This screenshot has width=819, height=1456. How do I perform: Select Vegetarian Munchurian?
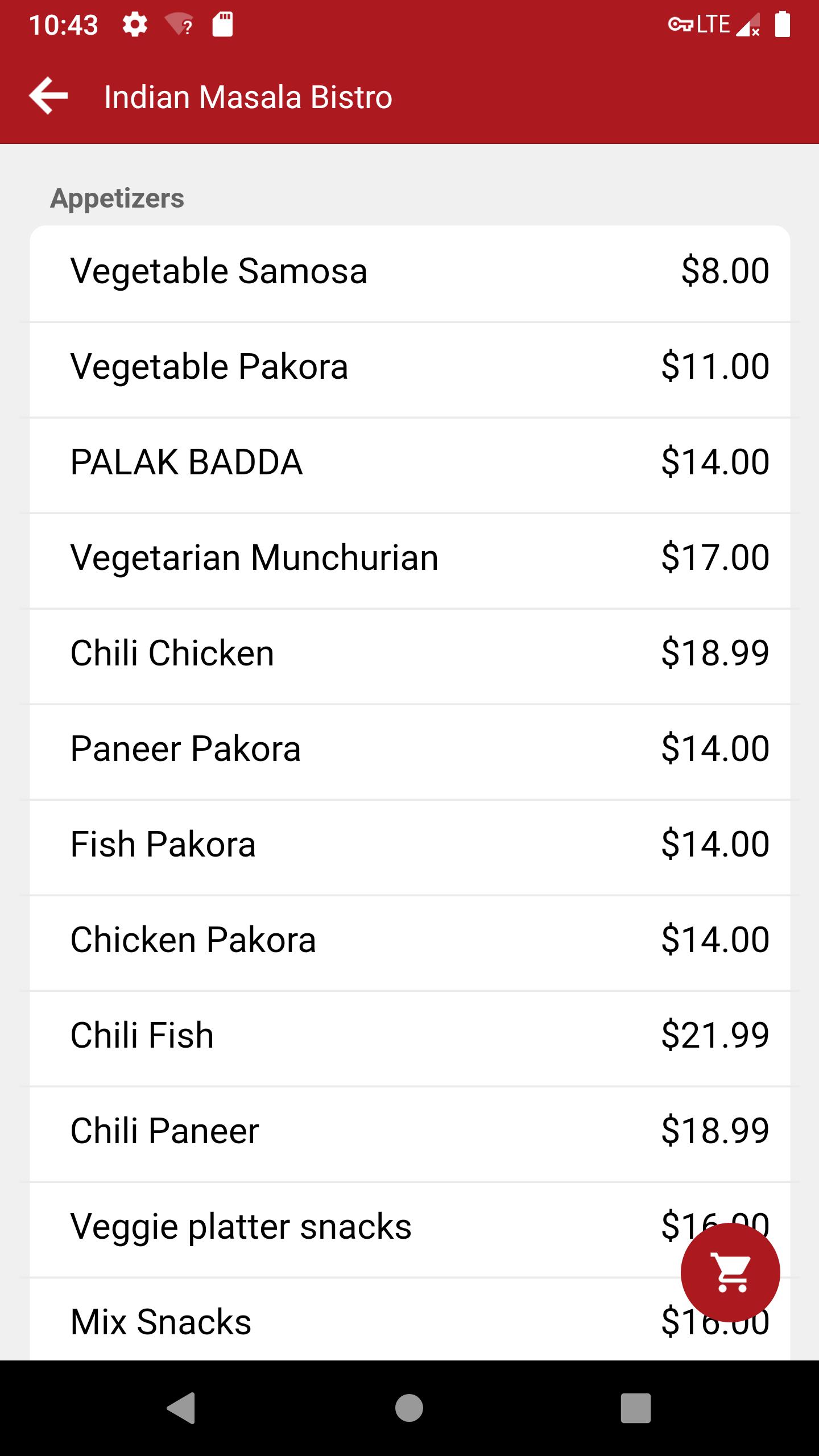pyautogui.click(x=409, y=561)
